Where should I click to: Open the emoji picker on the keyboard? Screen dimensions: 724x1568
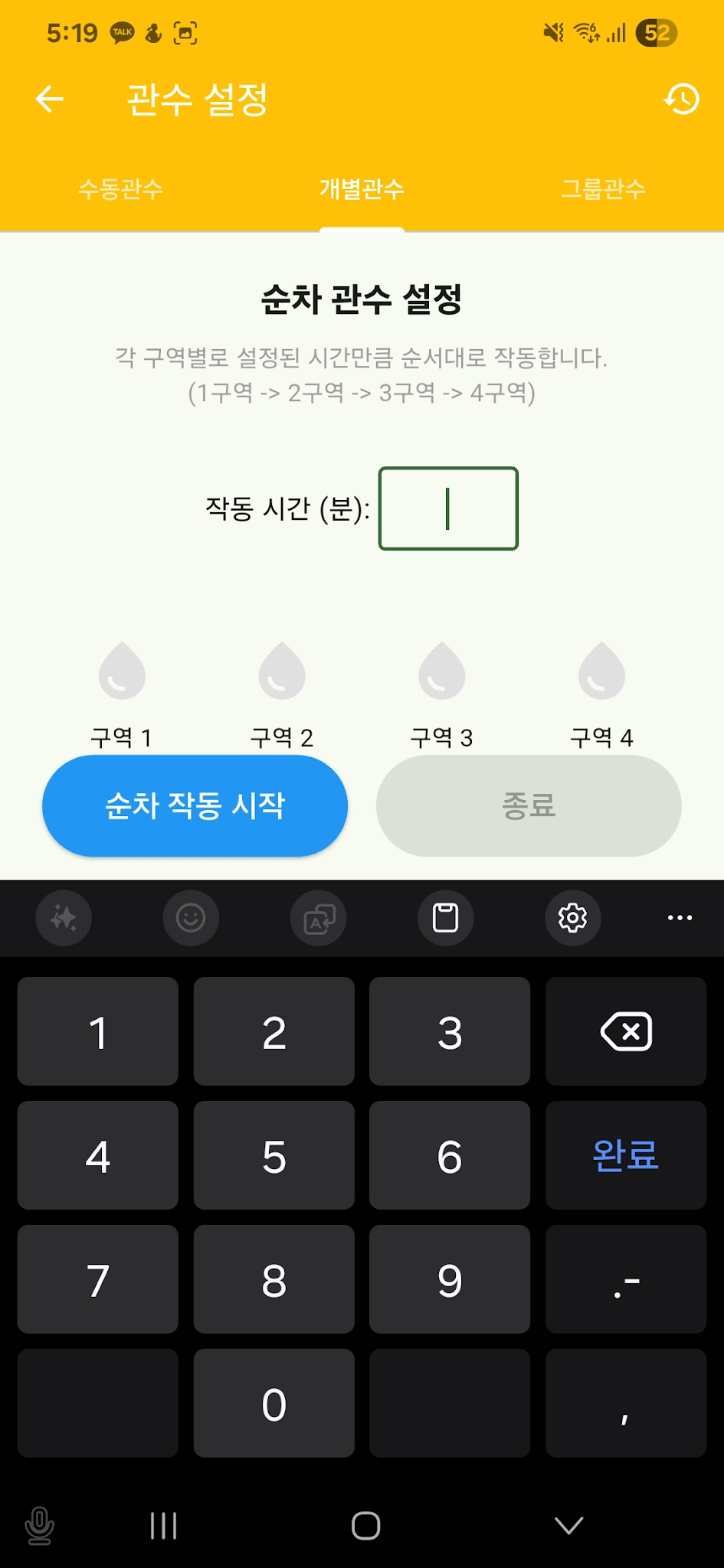click(191, 918)
